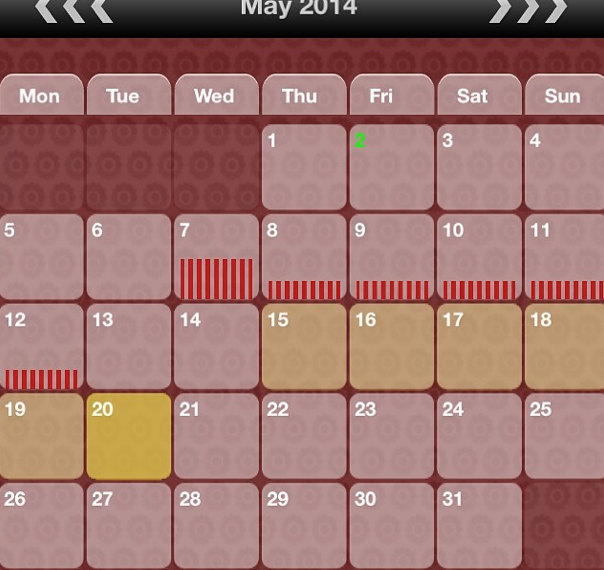Image resolution: width=604 pixels, height=570 pixels.
Task: Choose May 9 day cell
Action: pyautogui.click(x=391, y=257)
